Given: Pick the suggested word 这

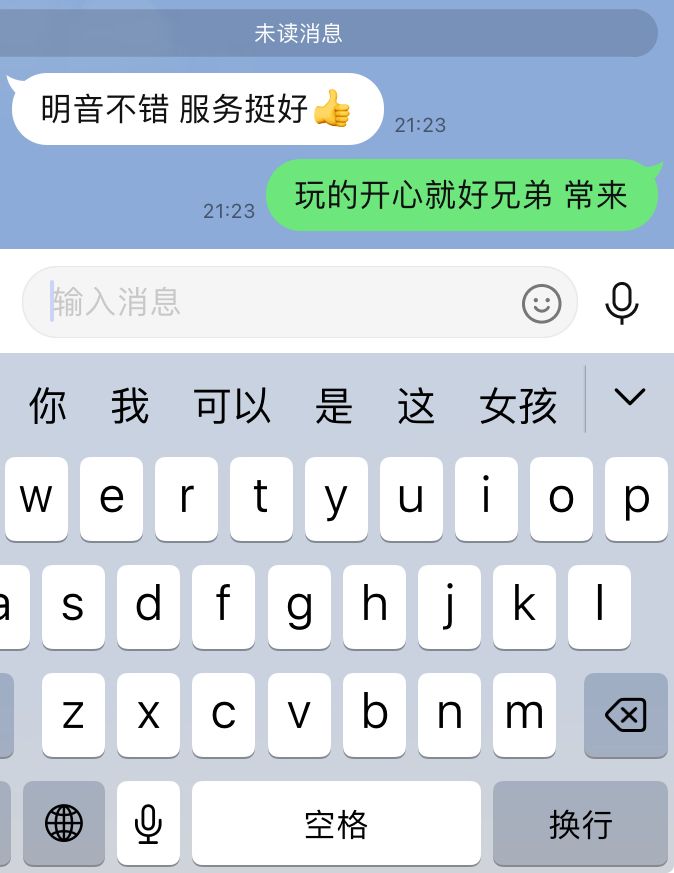Looking at the screenshot, I should tap(416, 406).
